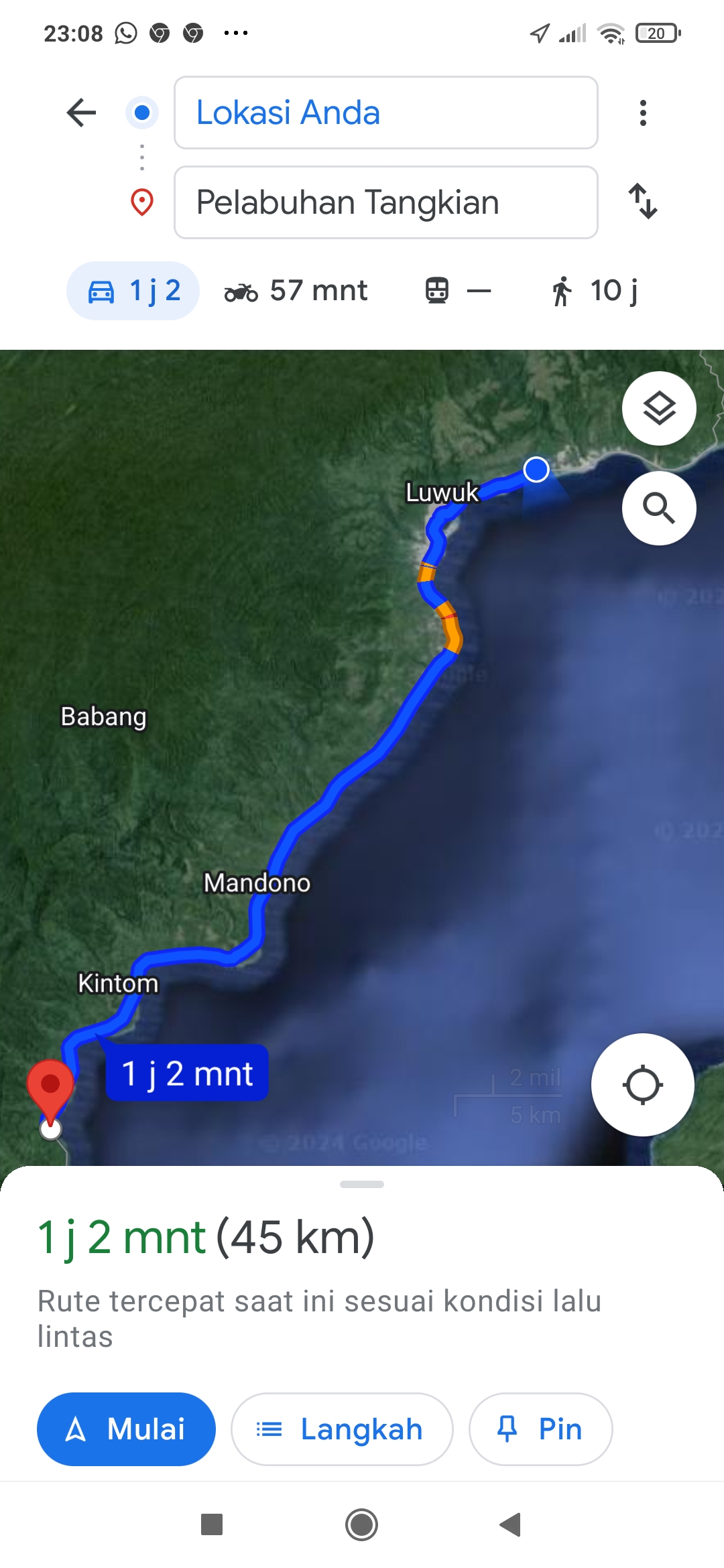
Task: Switch to walking mode showing 10 j
Action: coord(594,291)
